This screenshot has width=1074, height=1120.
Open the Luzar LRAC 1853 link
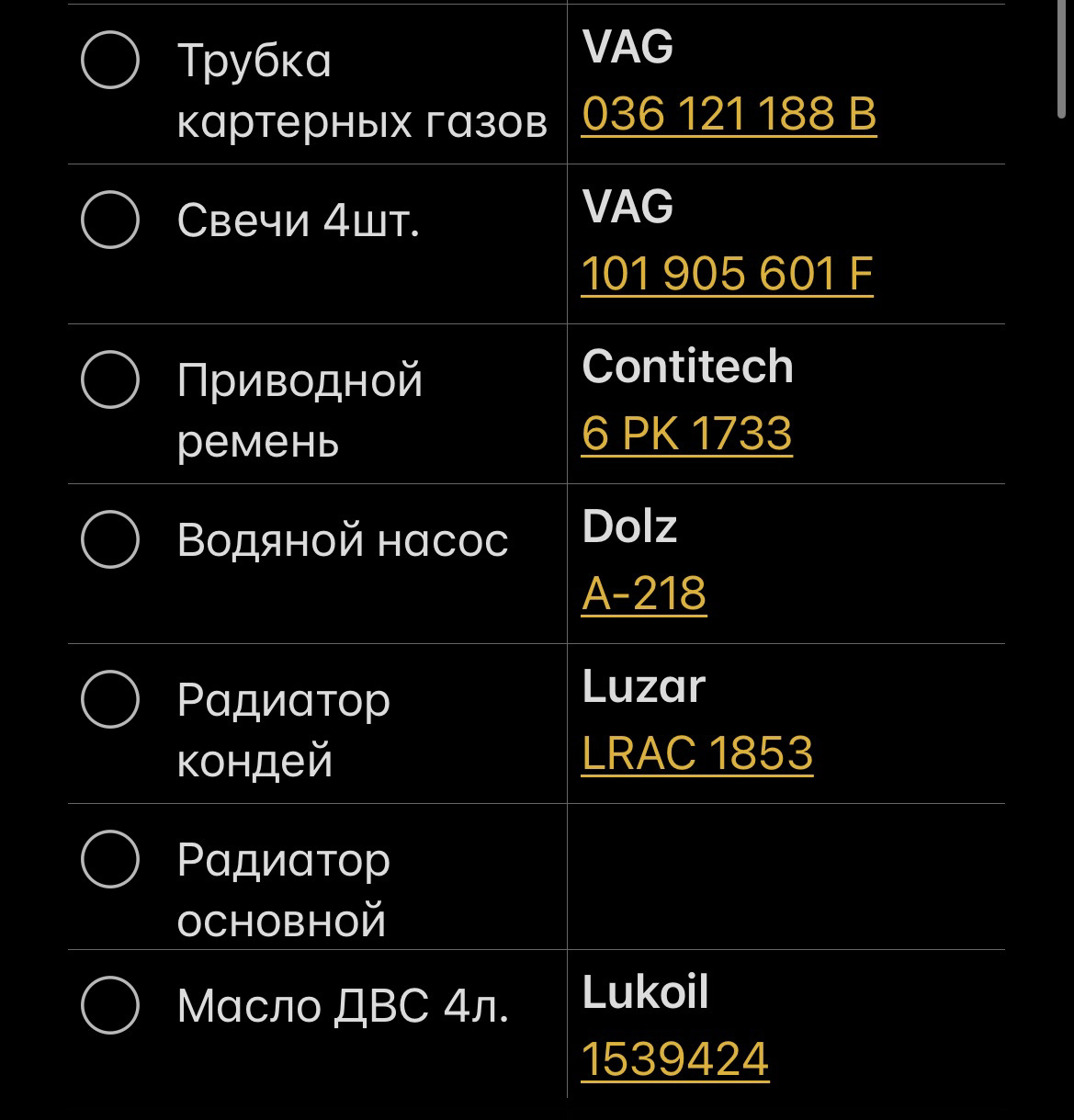[698, 752]
